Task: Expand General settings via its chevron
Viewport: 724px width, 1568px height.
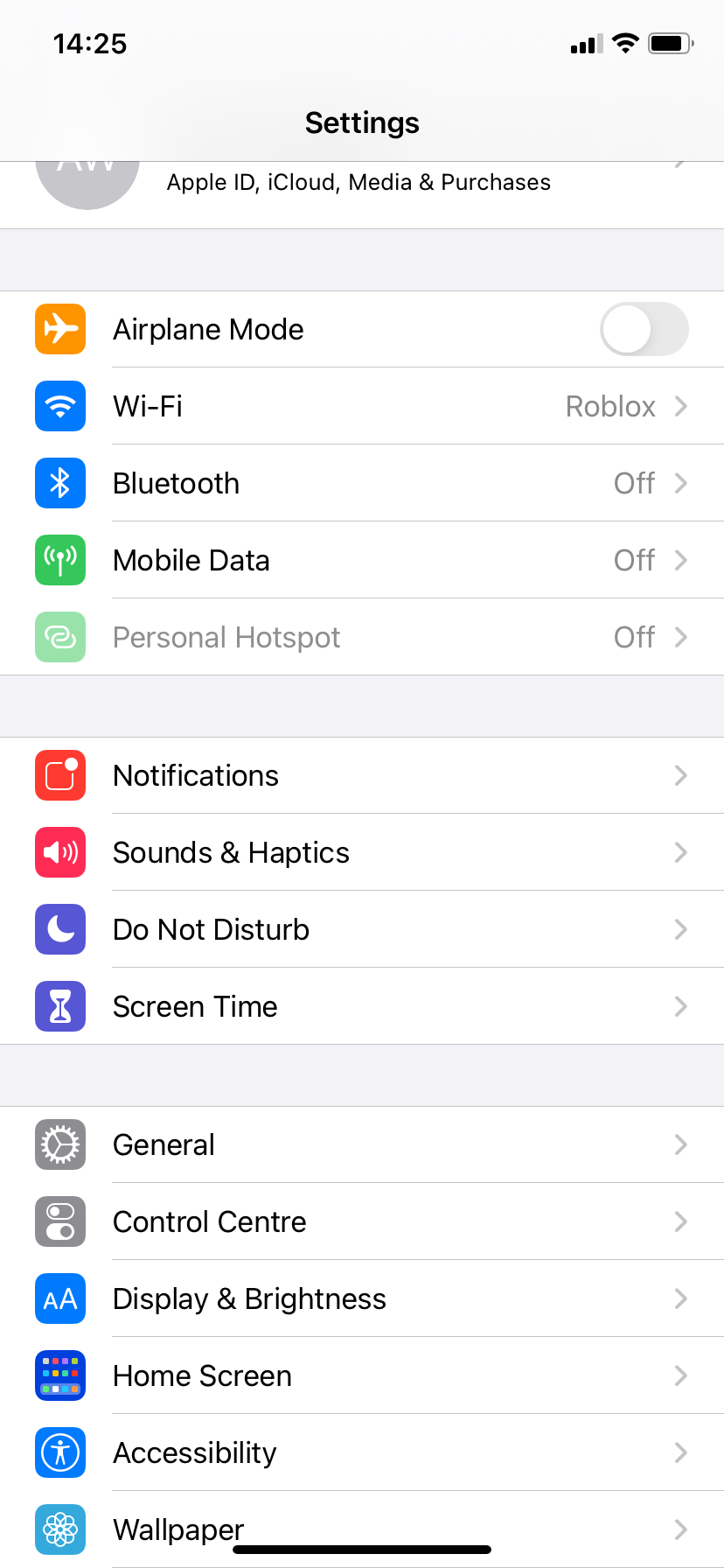Action: (x=682, y=1144)
